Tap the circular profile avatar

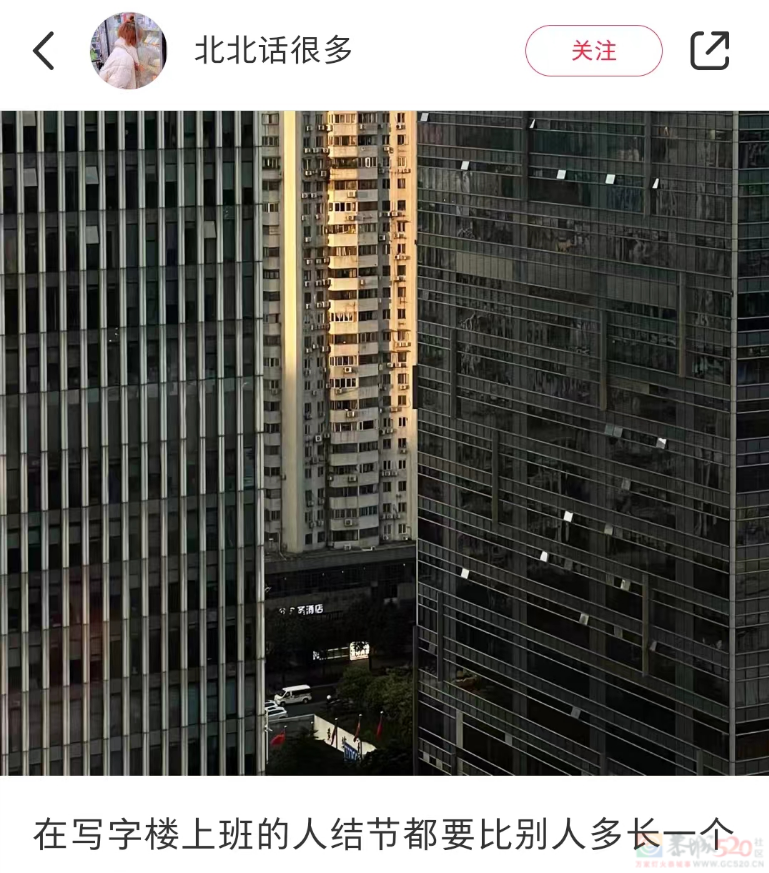tap(130, 49)
